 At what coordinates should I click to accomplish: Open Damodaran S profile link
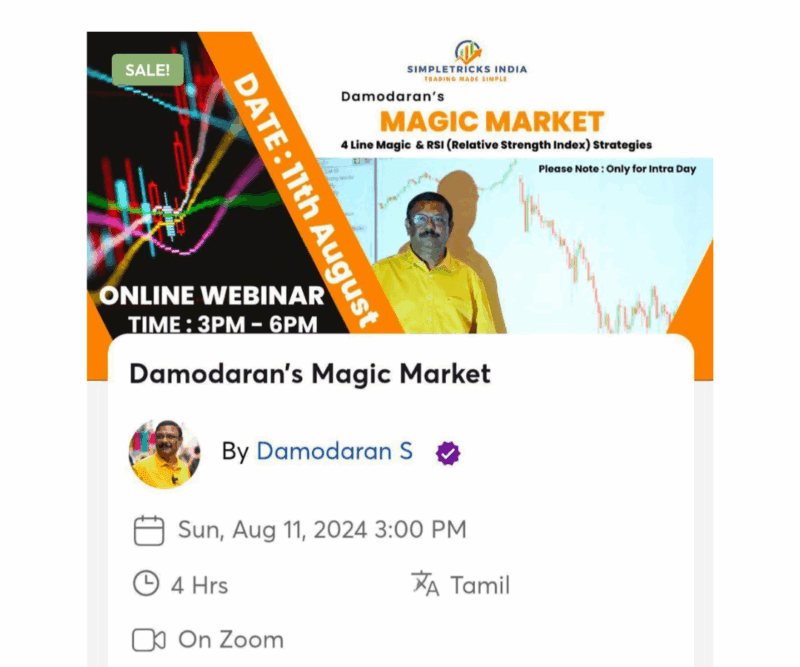tap(334, 451)
